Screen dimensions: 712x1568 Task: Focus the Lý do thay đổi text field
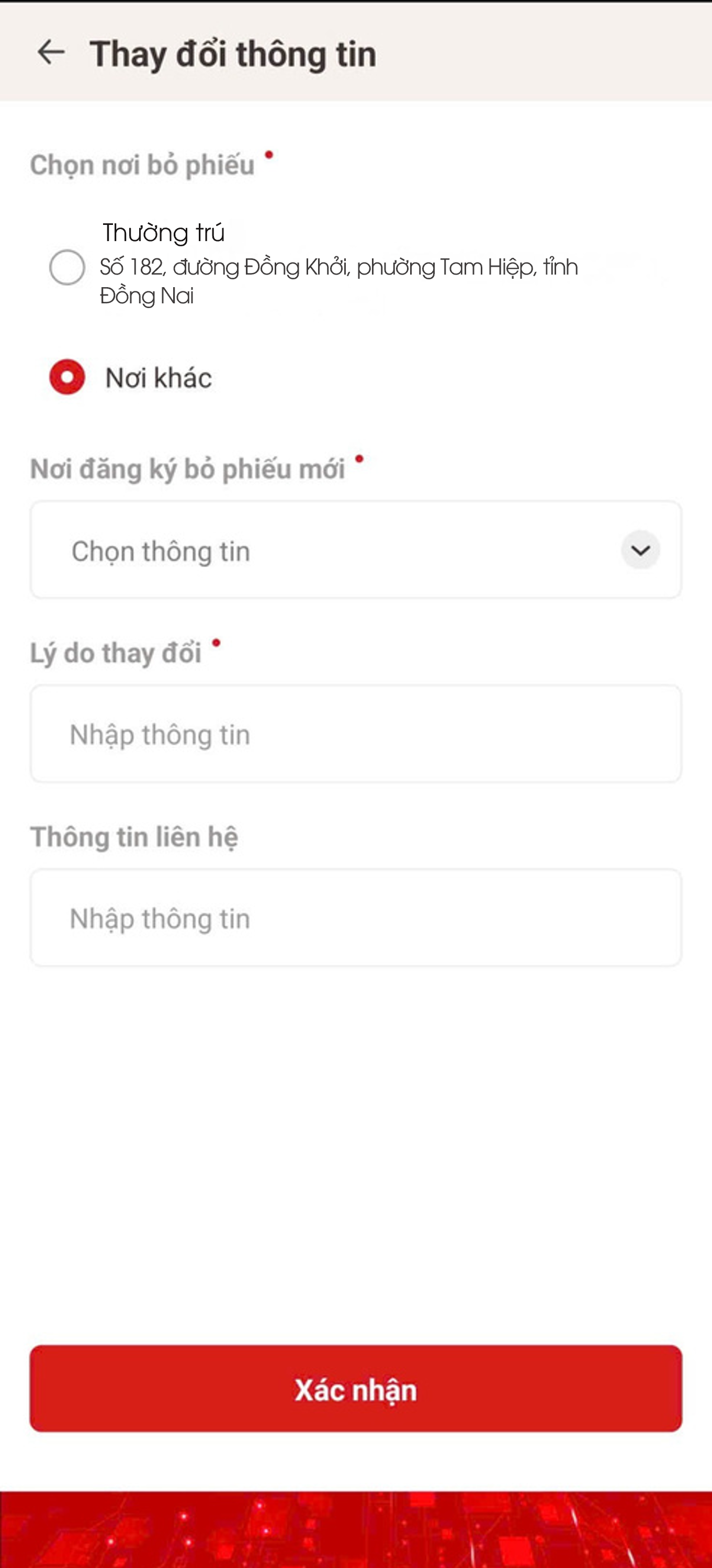click(x=356, y=733)
